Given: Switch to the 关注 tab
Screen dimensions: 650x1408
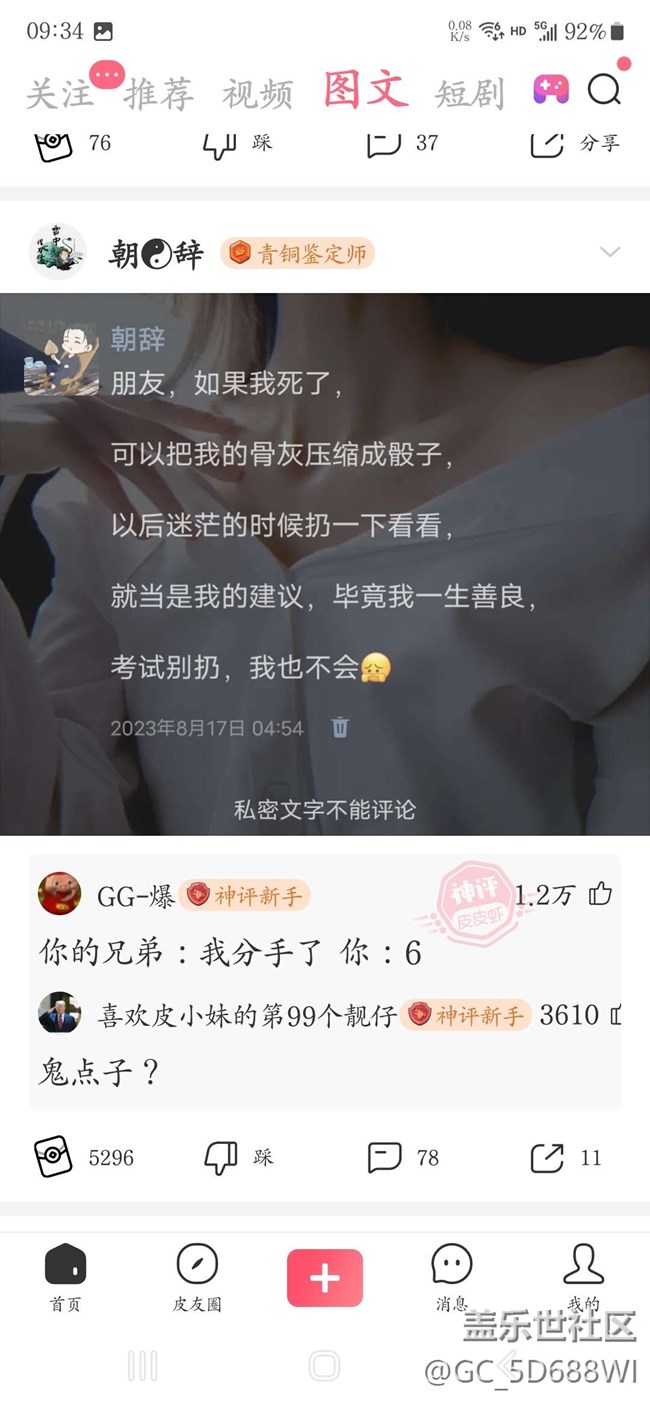Looking at the screenshot, I should click(x=58, y=94).
